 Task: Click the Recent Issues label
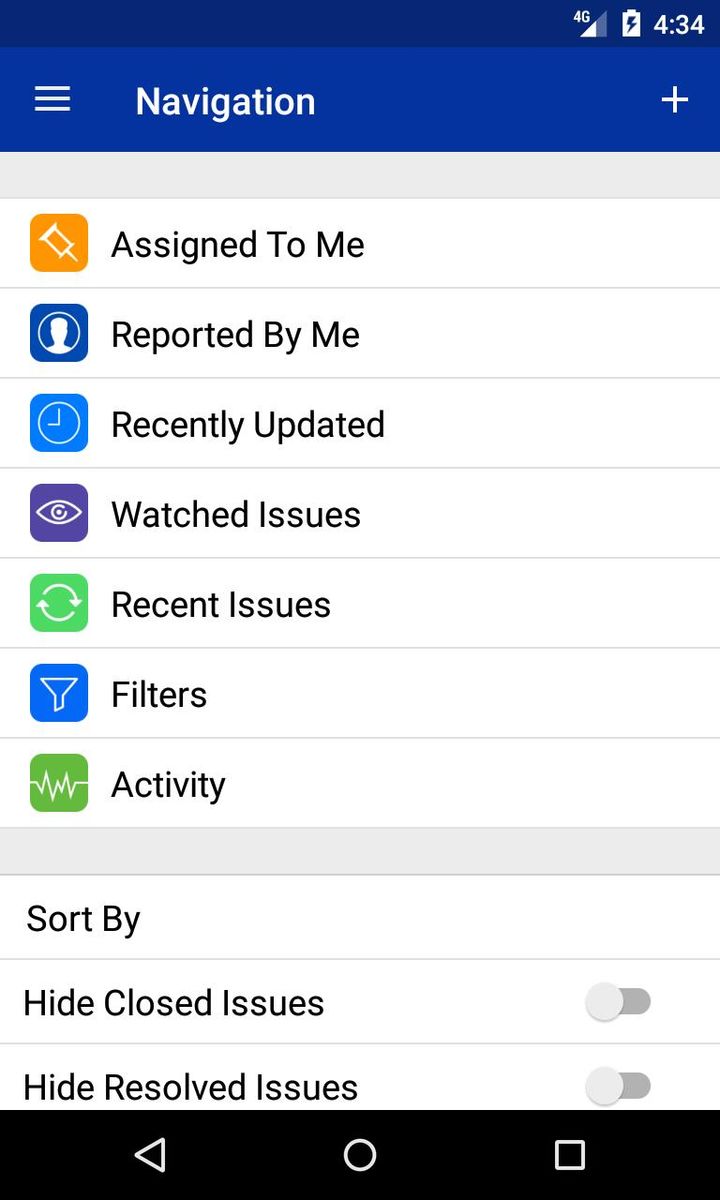pyautogui.click(x=221, y=603)
